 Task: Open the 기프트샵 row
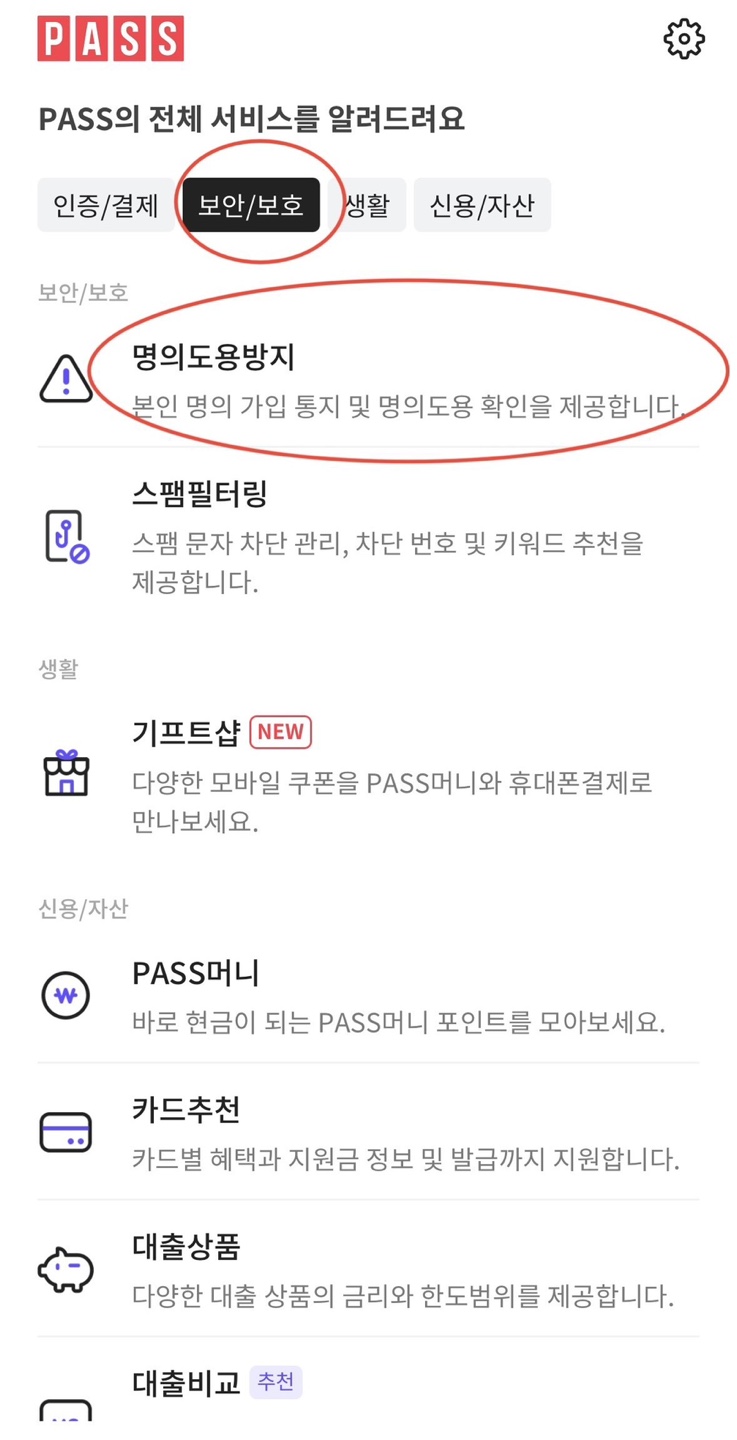368,774
